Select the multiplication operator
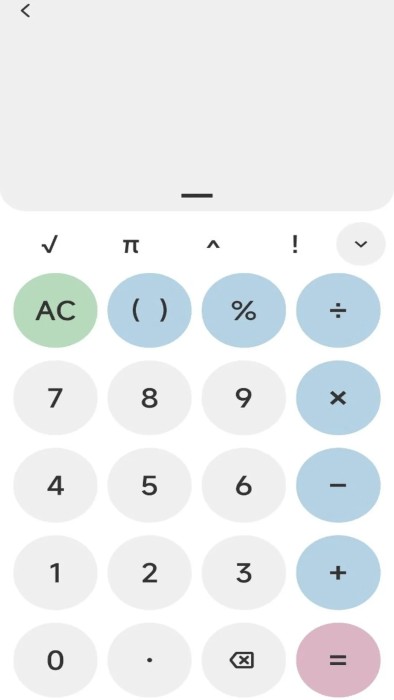The image size is (394, 700). 338,398
